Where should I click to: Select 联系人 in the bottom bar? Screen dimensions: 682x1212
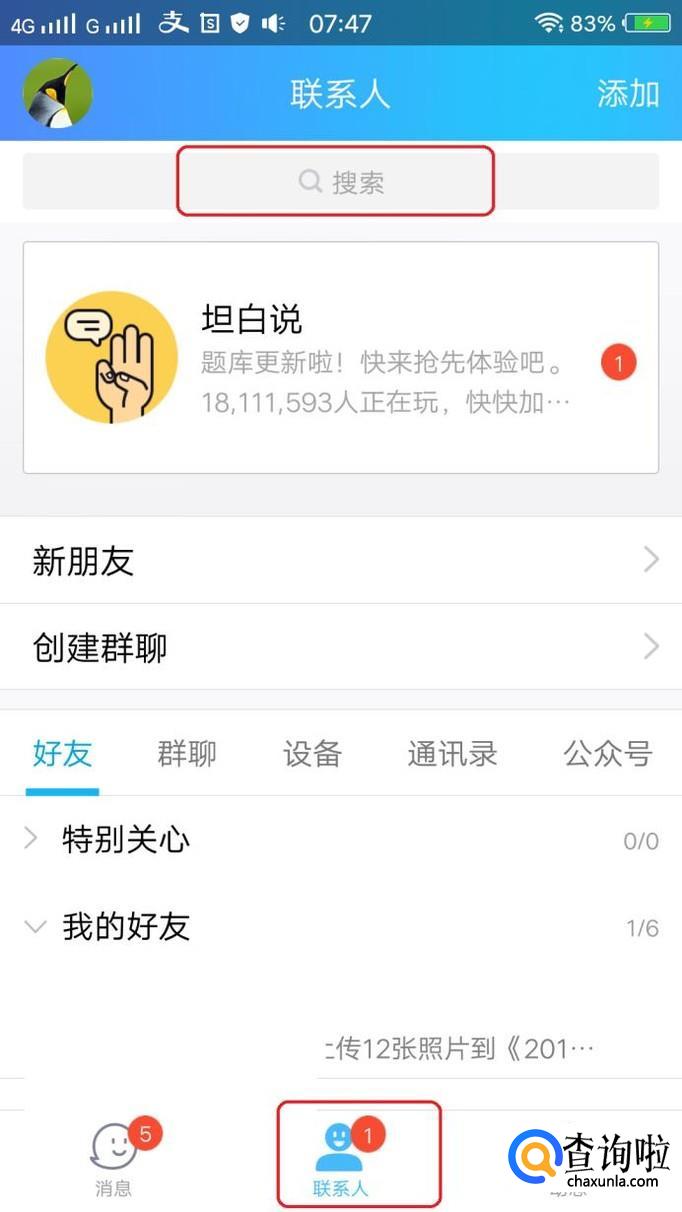coord(341,1158)
